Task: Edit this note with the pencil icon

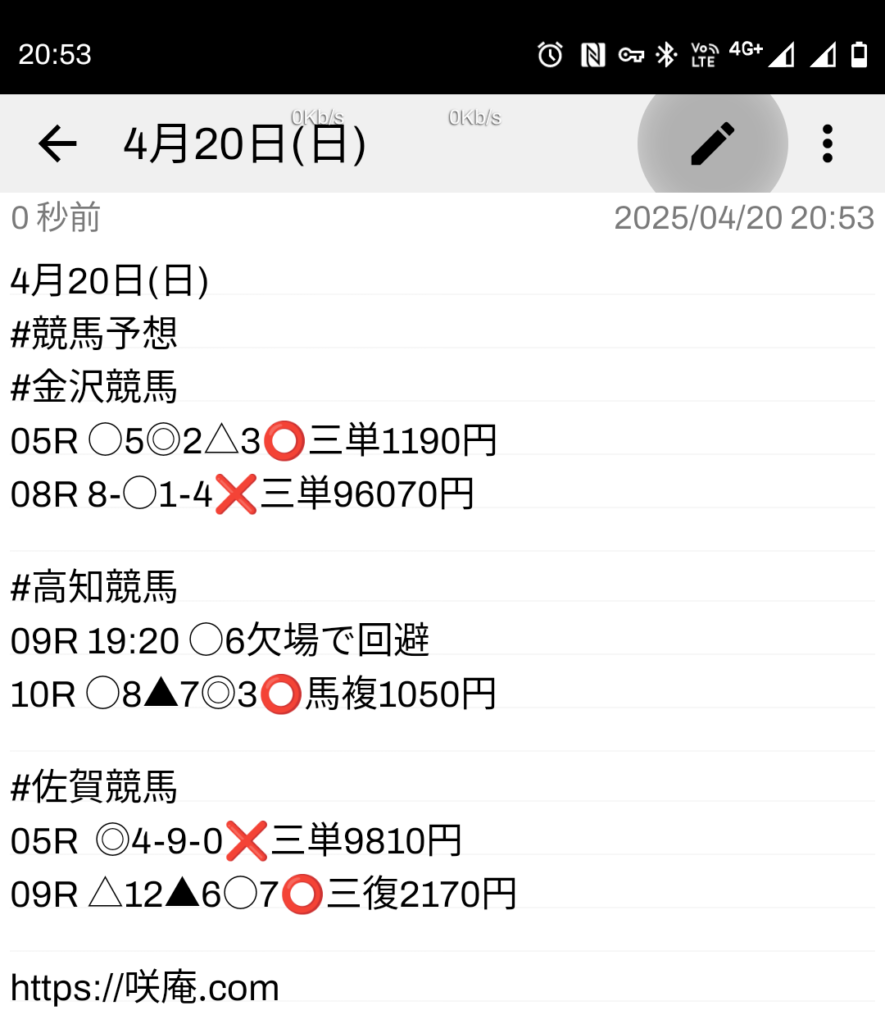Action: click(x=713, y=144)
